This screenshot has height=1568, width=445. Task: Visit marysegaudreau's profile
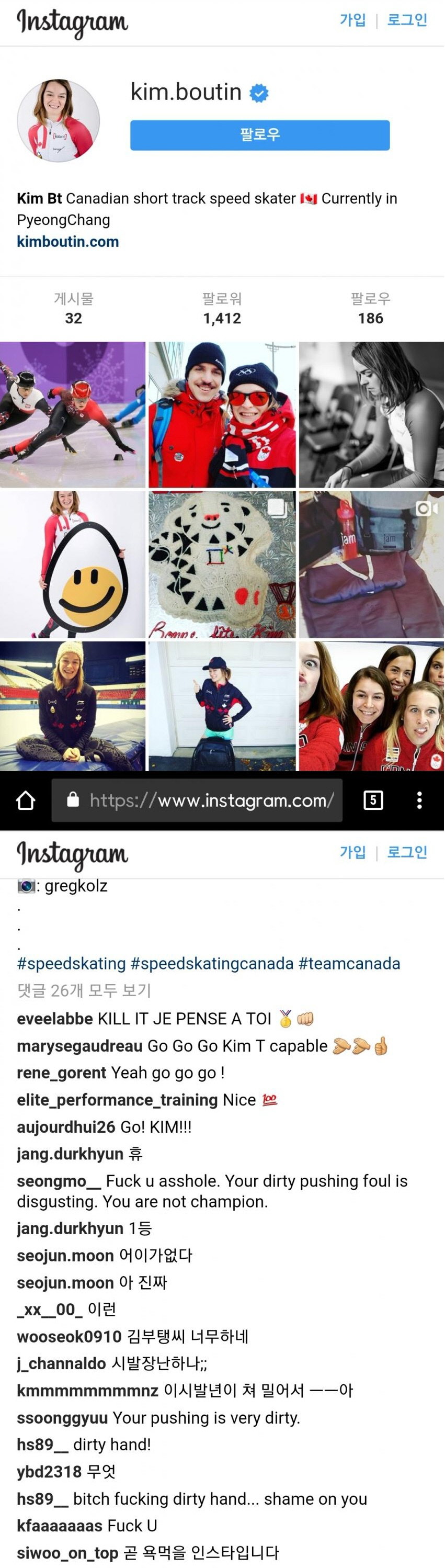pyautogui.click(x=79, y=1046)
